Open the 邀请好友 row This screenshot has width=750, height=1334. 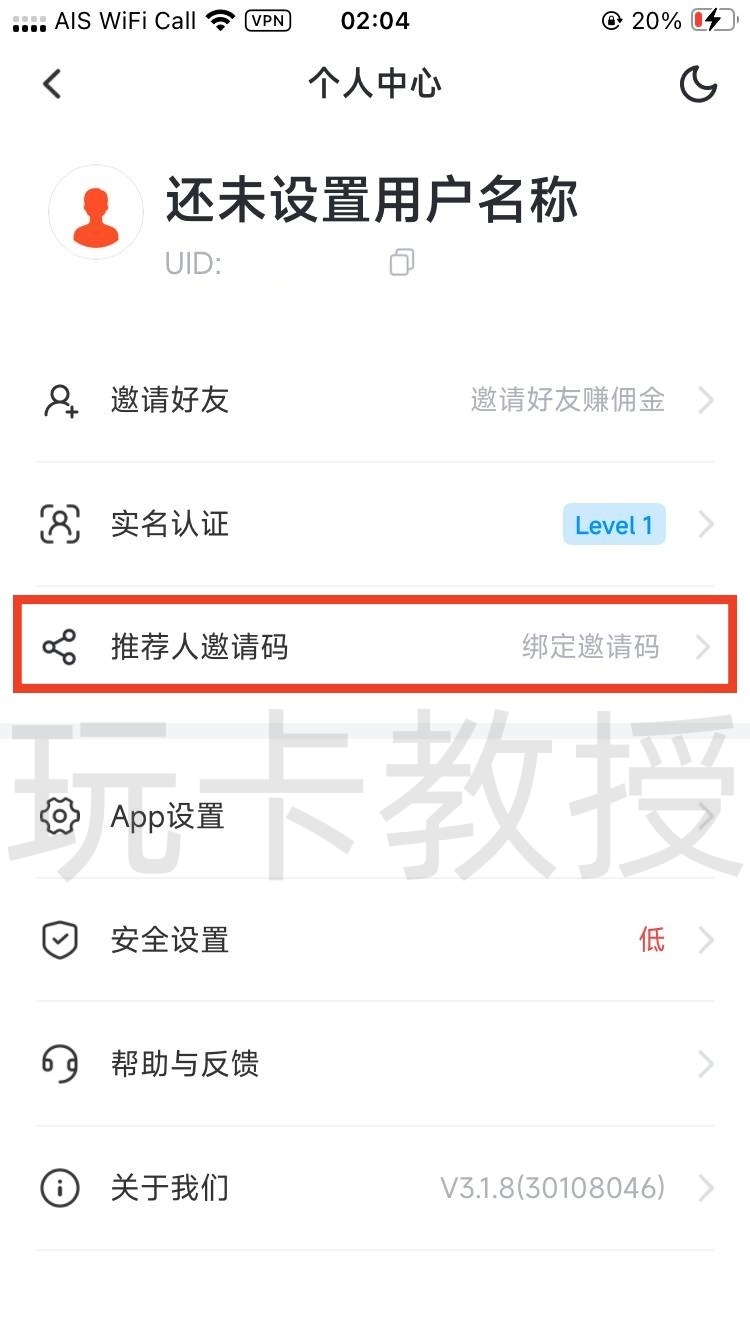375,401
